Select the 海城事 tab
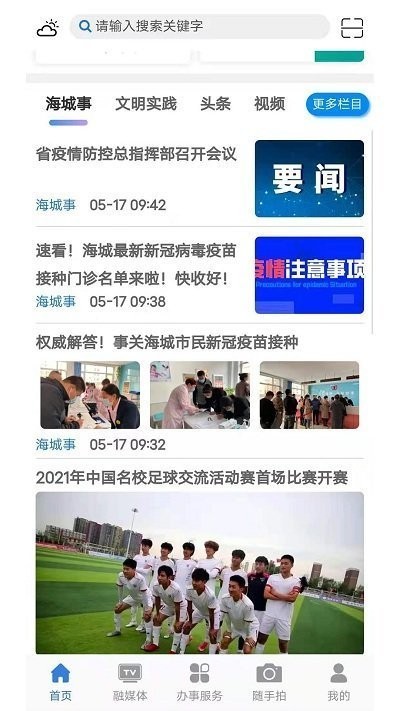 [x=68, y=104]
